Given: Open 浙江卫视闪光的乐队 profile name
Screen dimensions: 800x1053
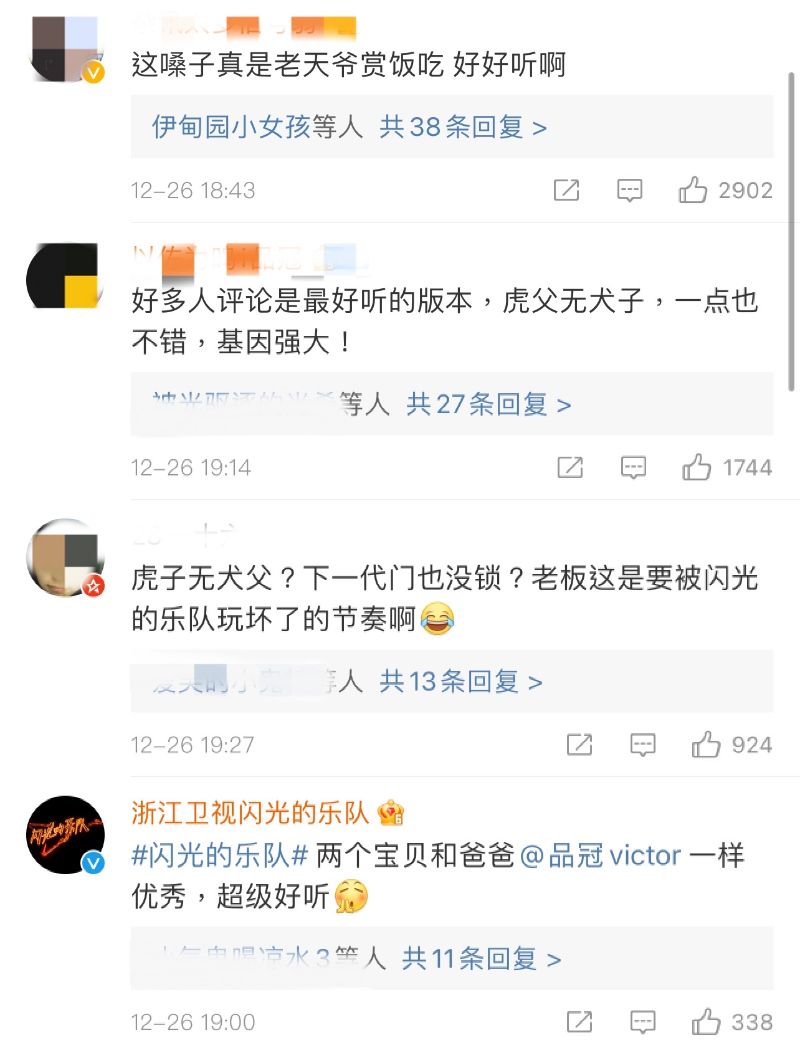Looking at the screenshot, I should click(251, 814).
